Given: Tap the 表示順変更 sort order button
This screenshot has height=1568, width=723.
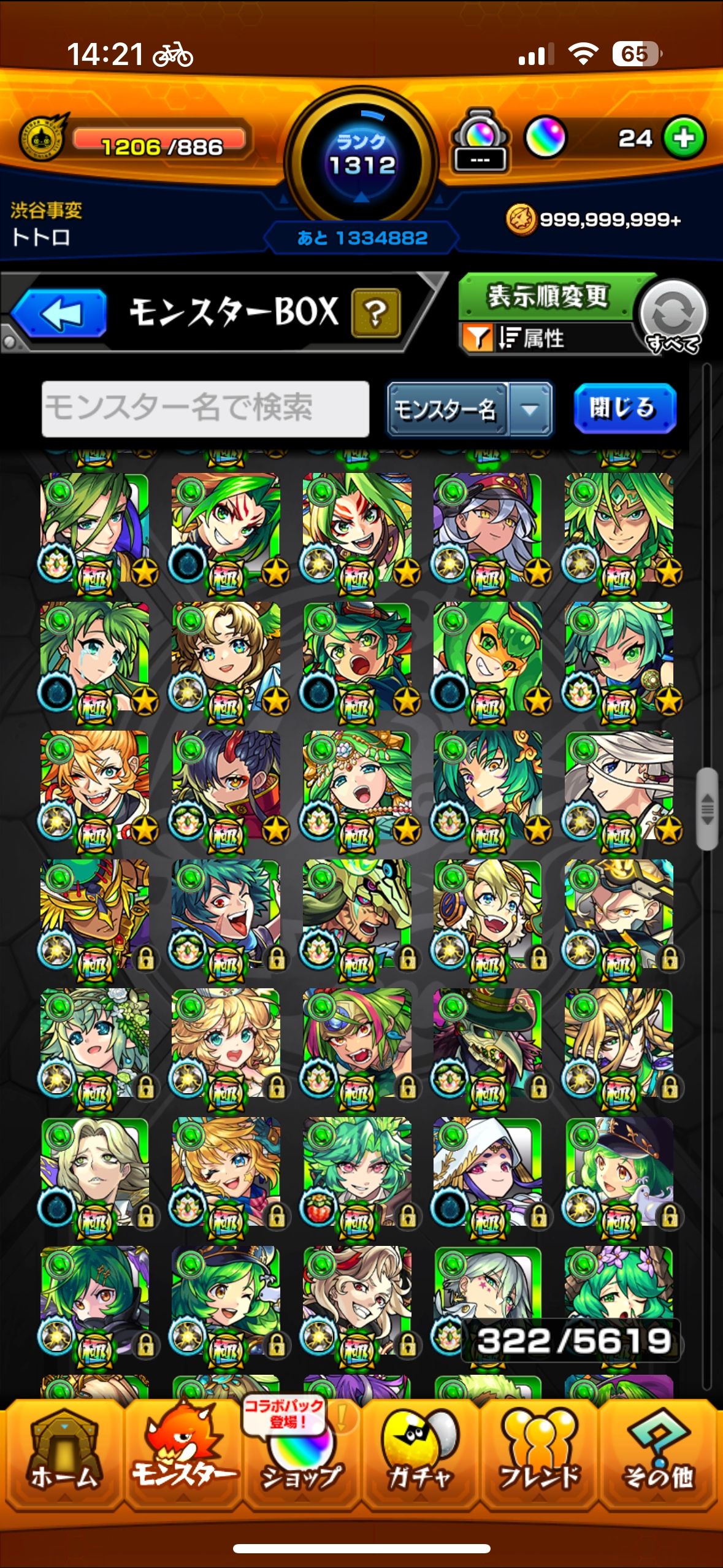Looking at the screenshot, I should 547,296.
